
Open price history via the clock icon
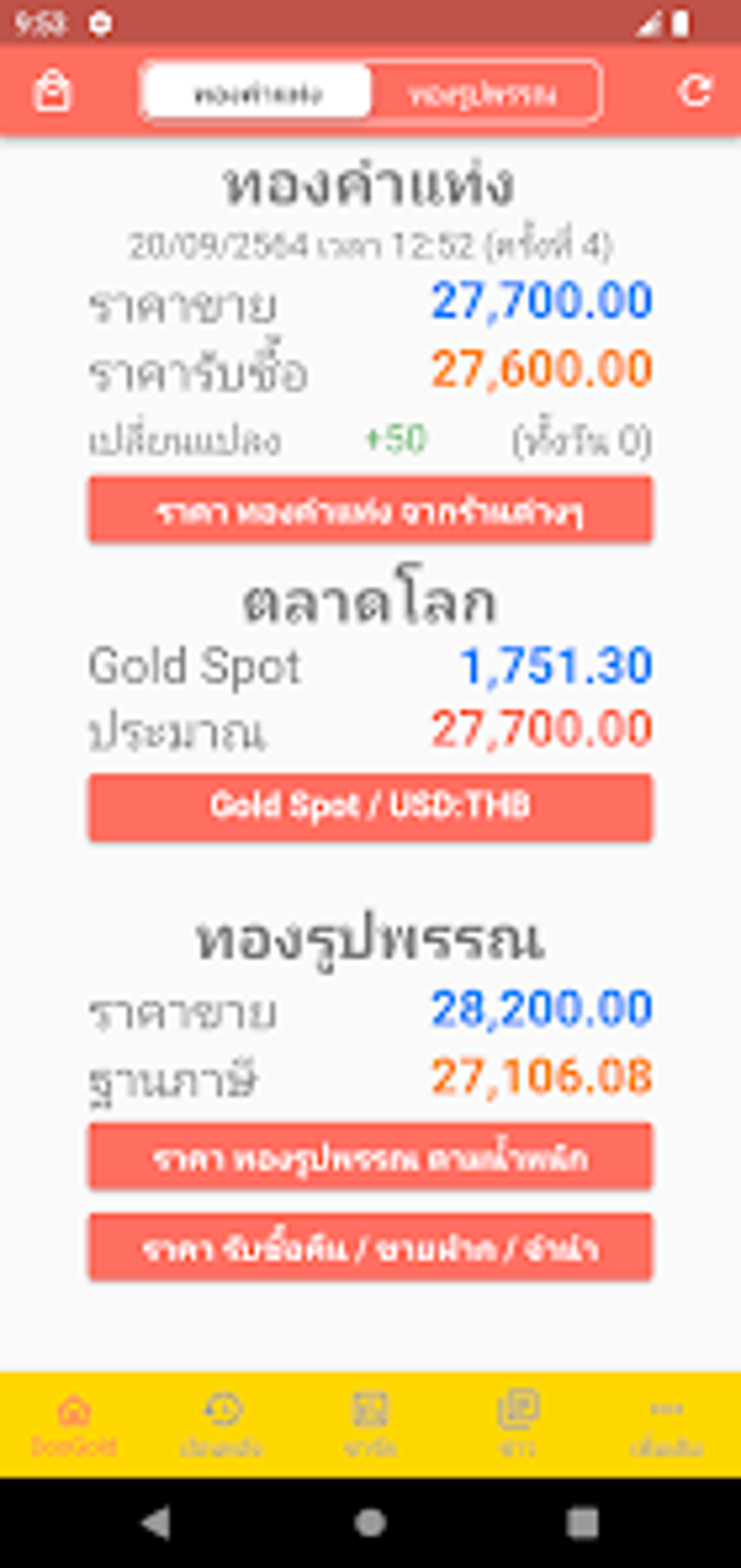point(222,1404)
